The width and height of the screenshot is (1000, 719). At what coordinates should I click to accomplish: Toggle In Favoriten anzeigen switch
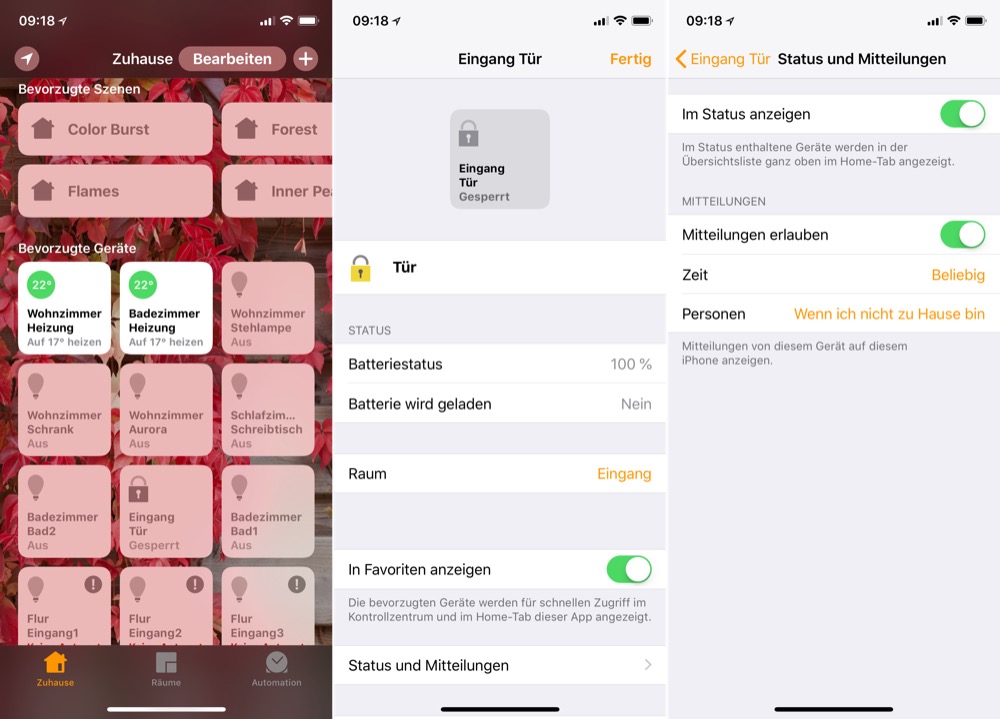[x=628, y=570]
